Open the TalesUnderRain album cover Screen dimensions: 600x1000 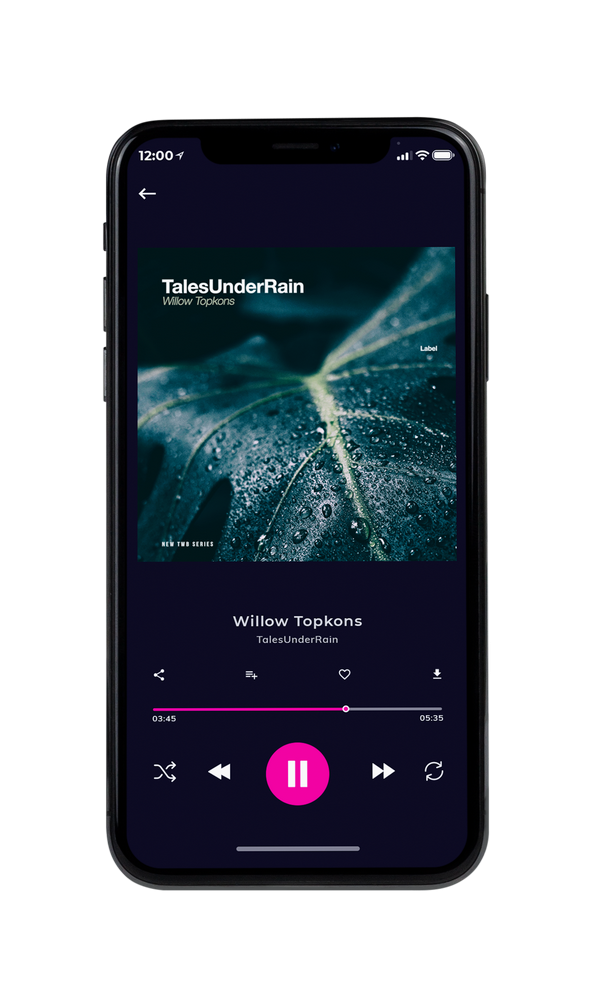(297, 404)
